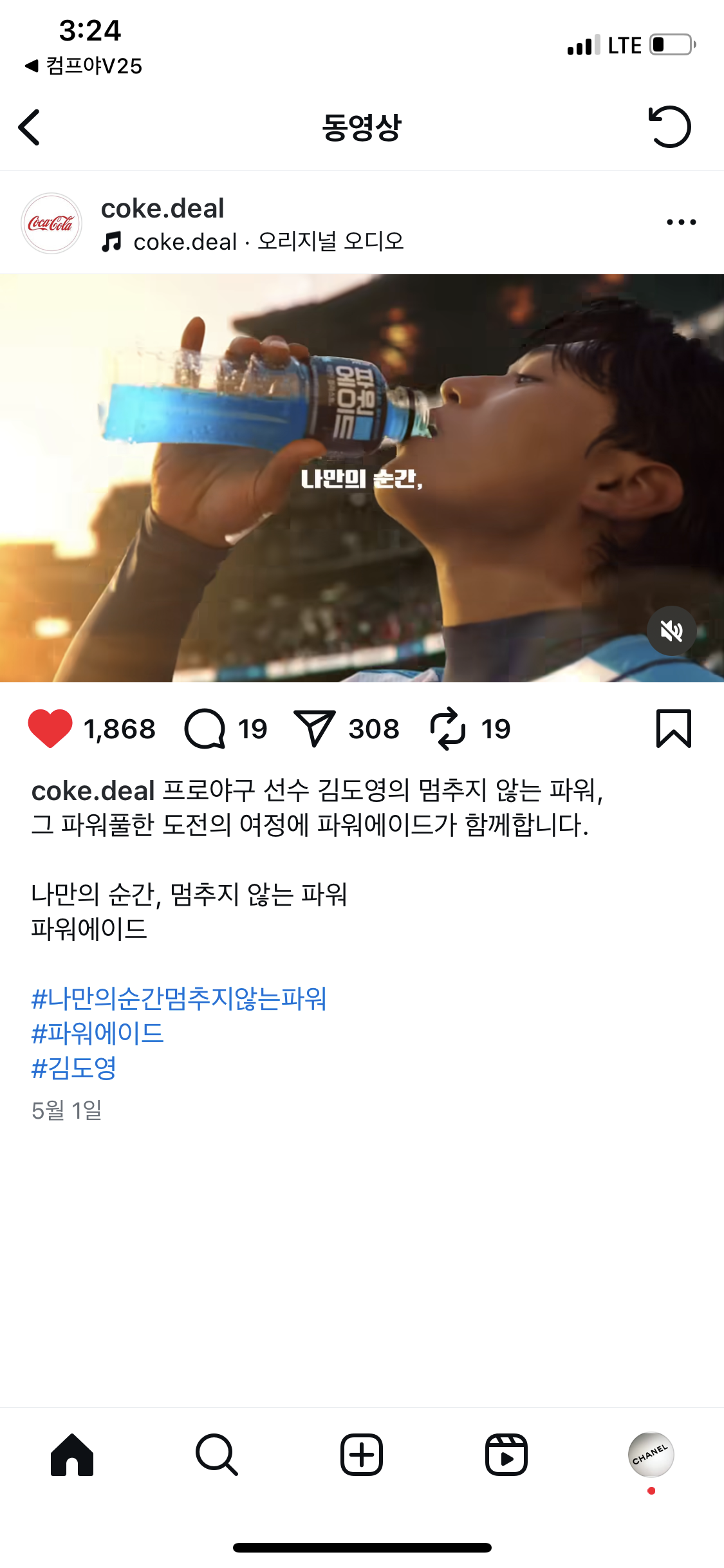The height and width of the screenshot is (1568, 724).
Task: Tap the refresh icon in top bar
Action: (x=669, y=127)
